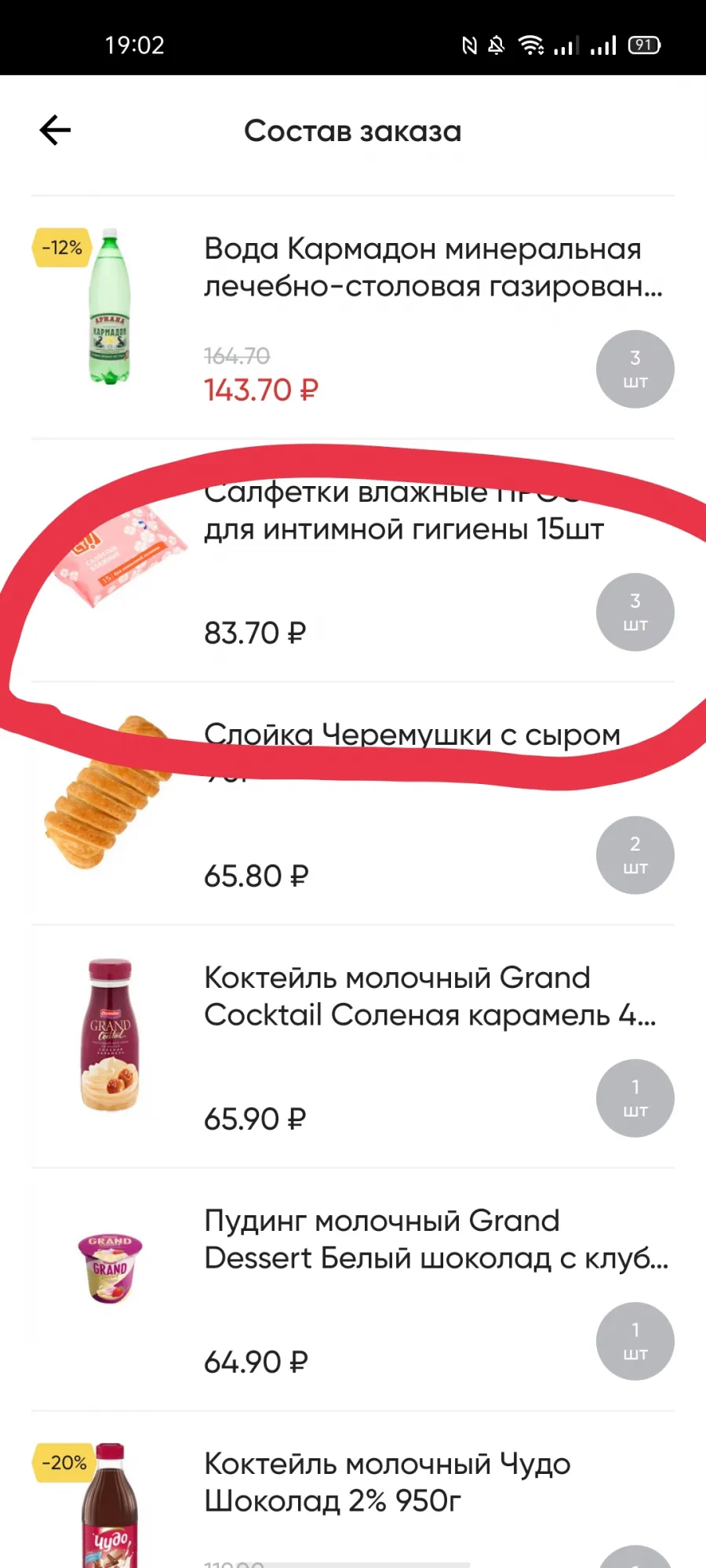This screenshot has width=706, height=1568.
Task: Go back from the order contents screen
Action: pyautogui.click(x=55, y=130)
